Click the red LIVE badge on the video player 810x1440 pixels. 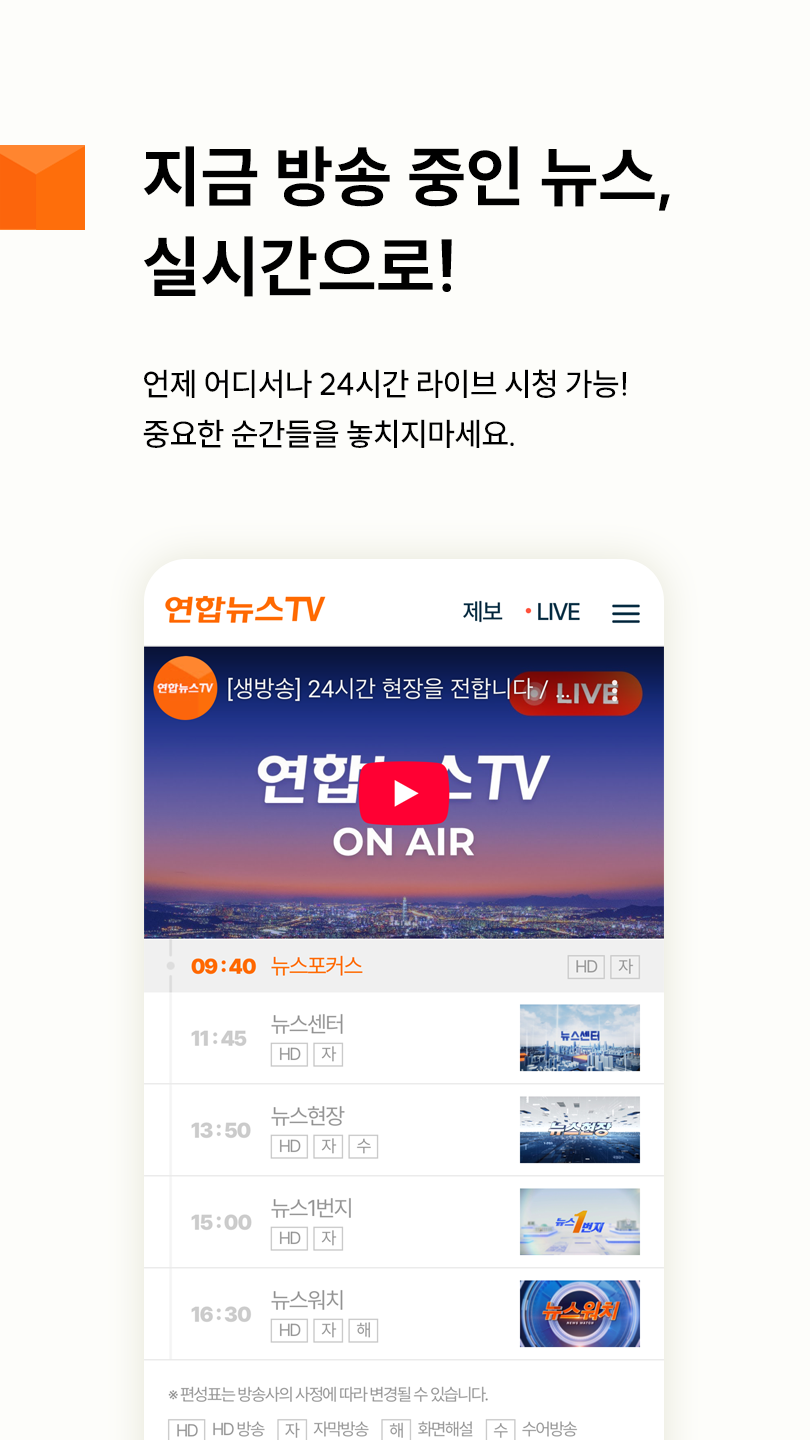[576, 694]
